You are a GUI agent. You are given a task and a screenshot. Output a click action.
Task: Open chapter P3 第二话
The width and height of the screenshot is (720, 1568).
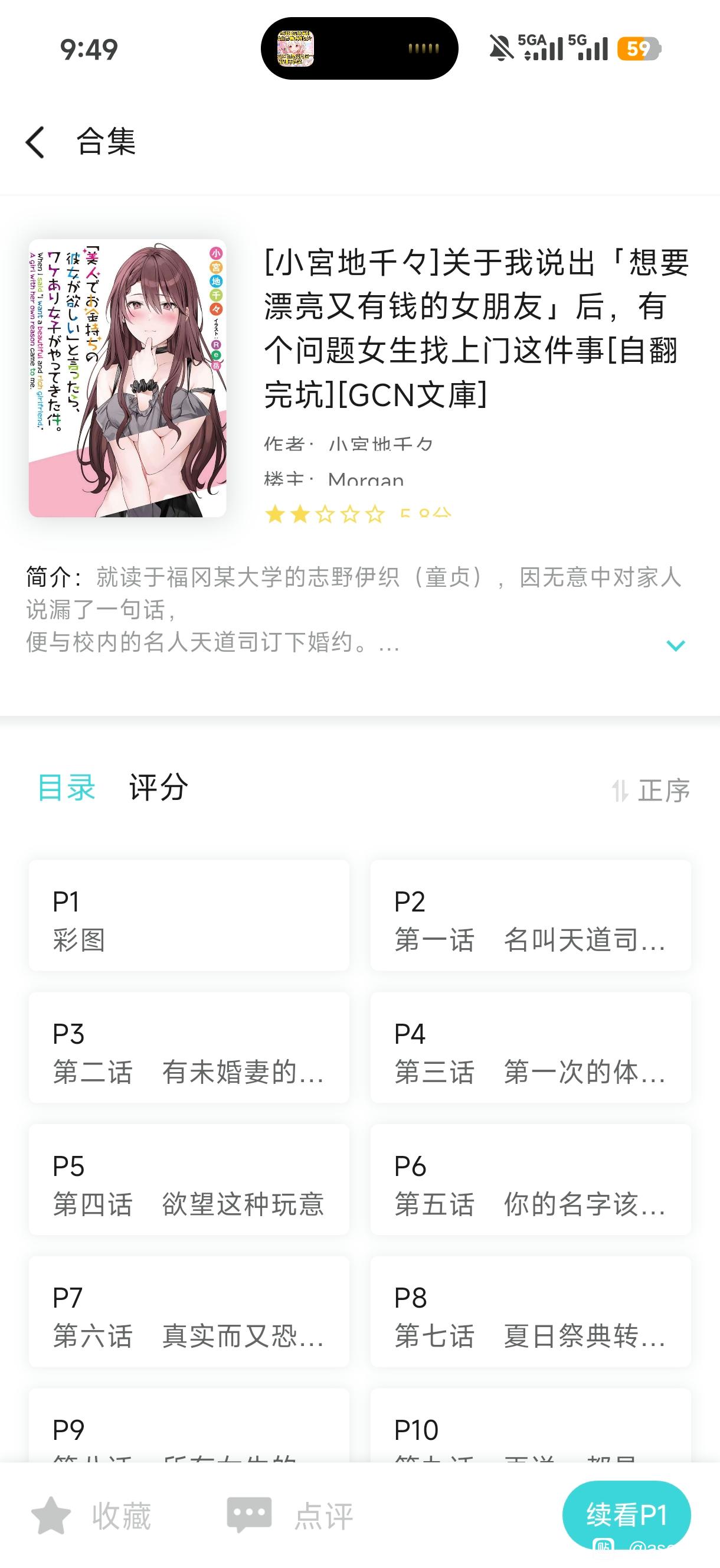pos(189,1047)
